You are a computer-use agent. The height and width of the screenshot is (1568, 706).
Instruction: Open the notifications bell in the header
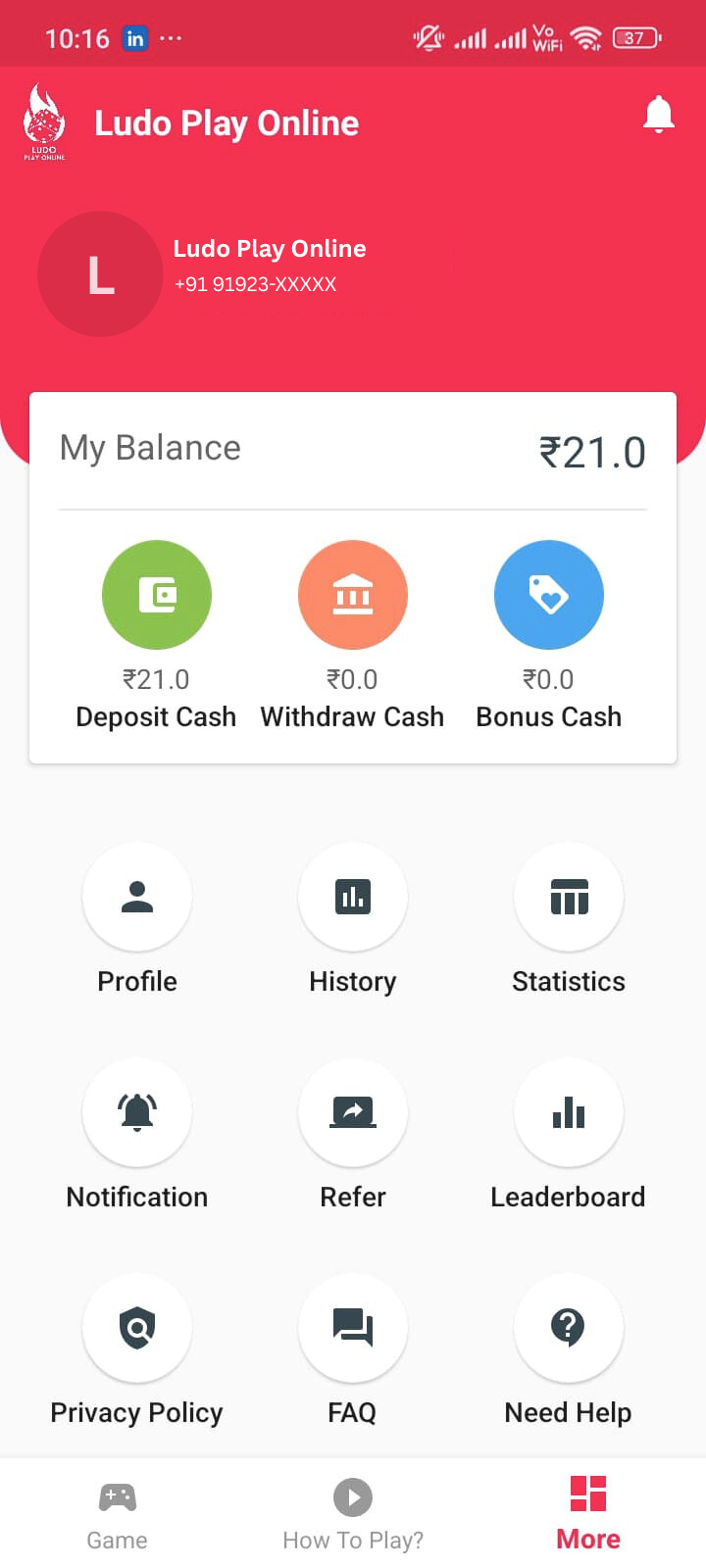pyautogui.click(x=658, y=116)
